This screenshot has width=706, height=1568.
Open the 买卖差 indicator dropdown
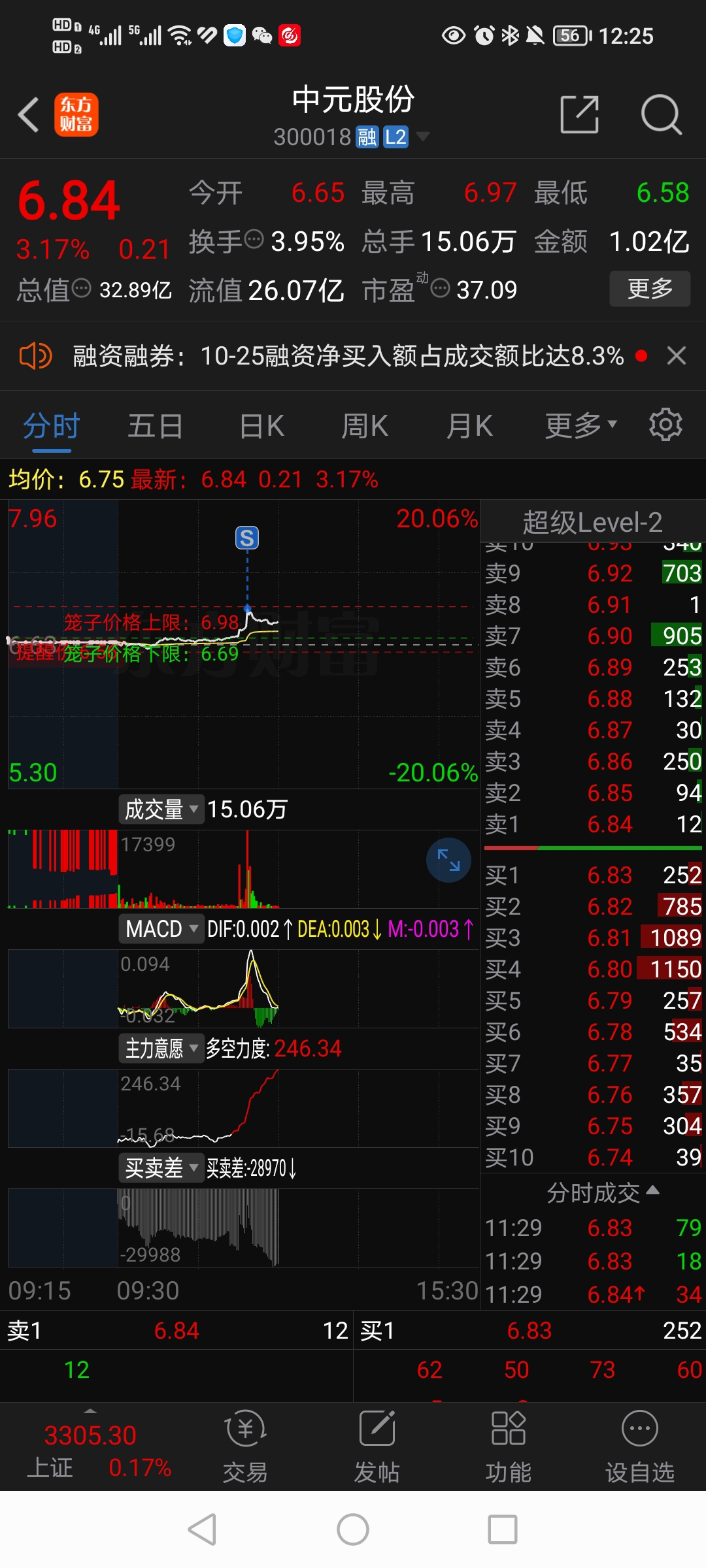(x=161, y=1168)
